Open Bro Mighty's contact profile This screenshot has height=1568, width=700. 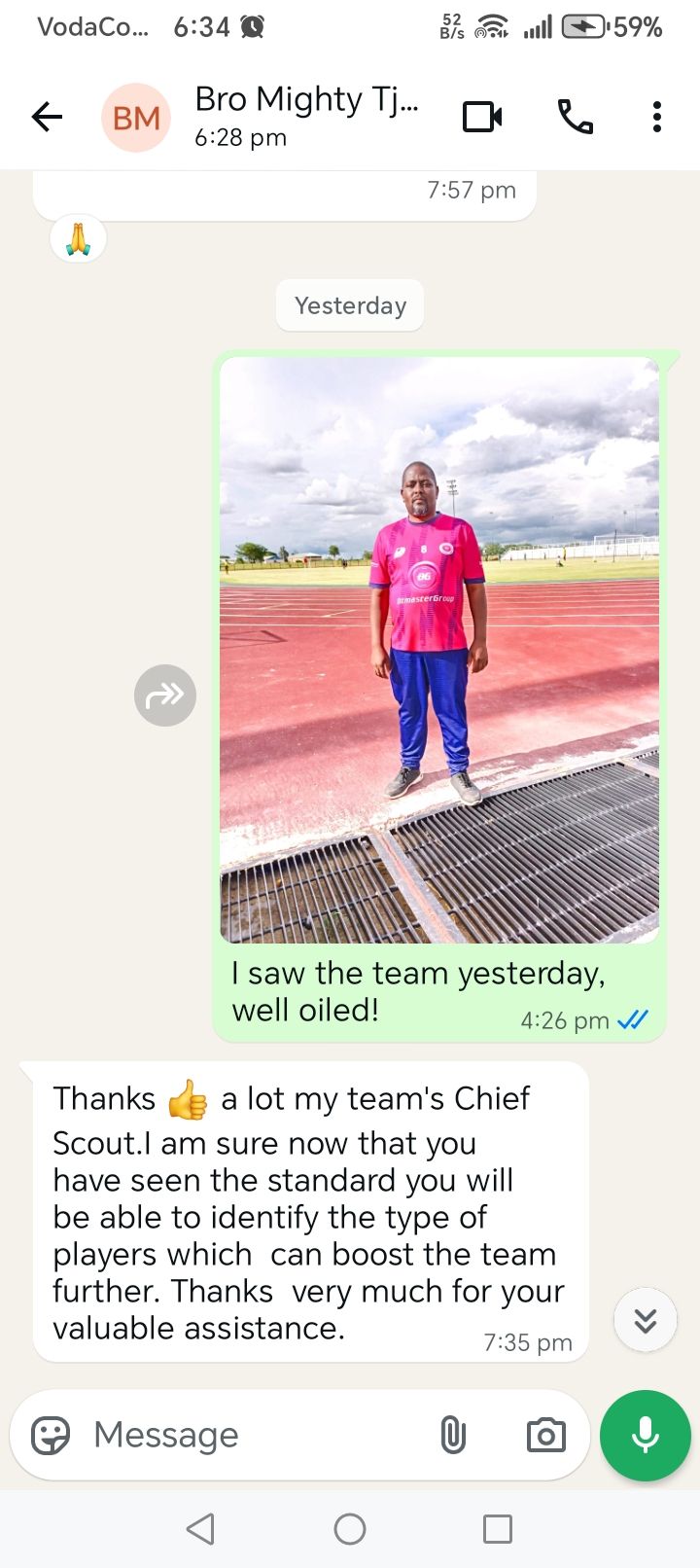pos(306,116)
